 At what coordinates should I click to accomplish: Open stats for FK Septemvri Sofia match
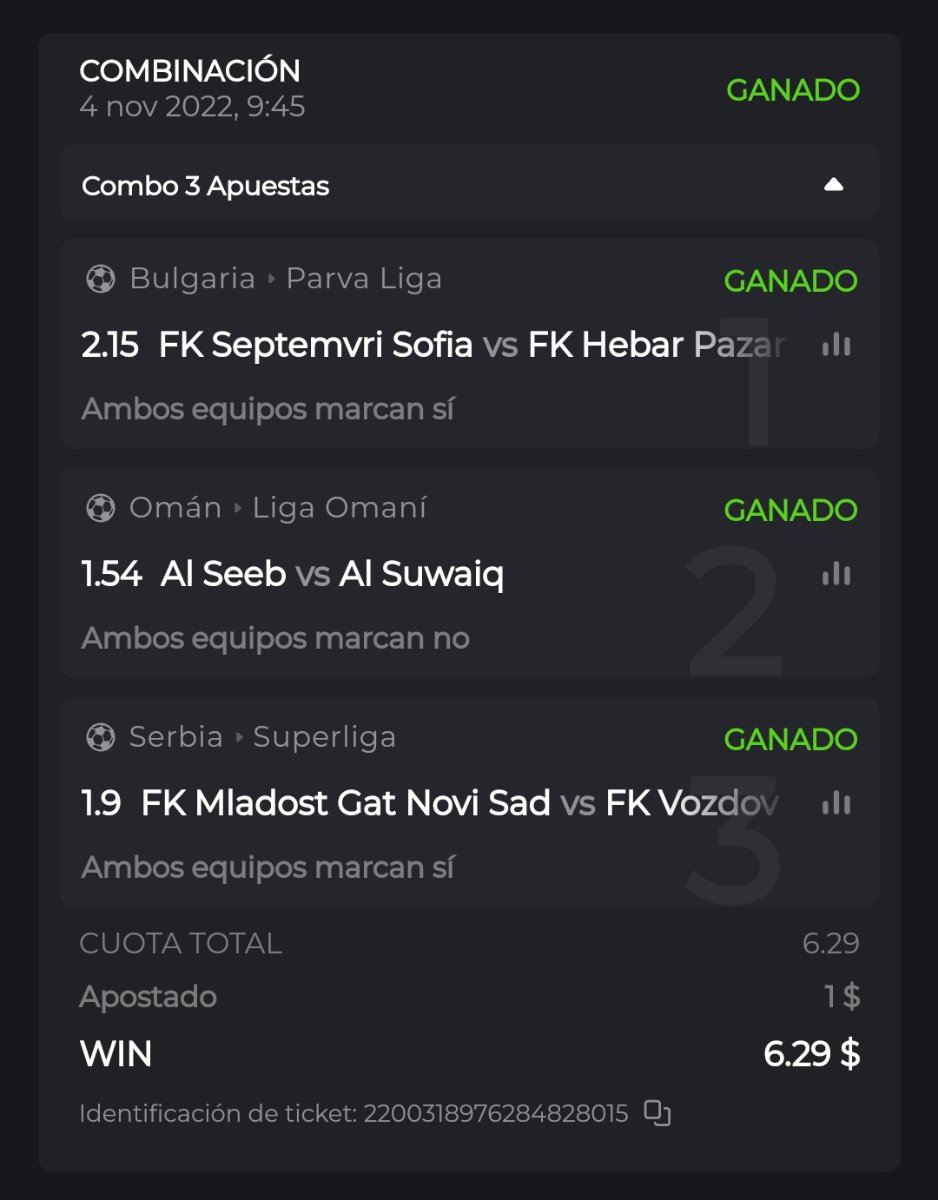coord(836,345)
